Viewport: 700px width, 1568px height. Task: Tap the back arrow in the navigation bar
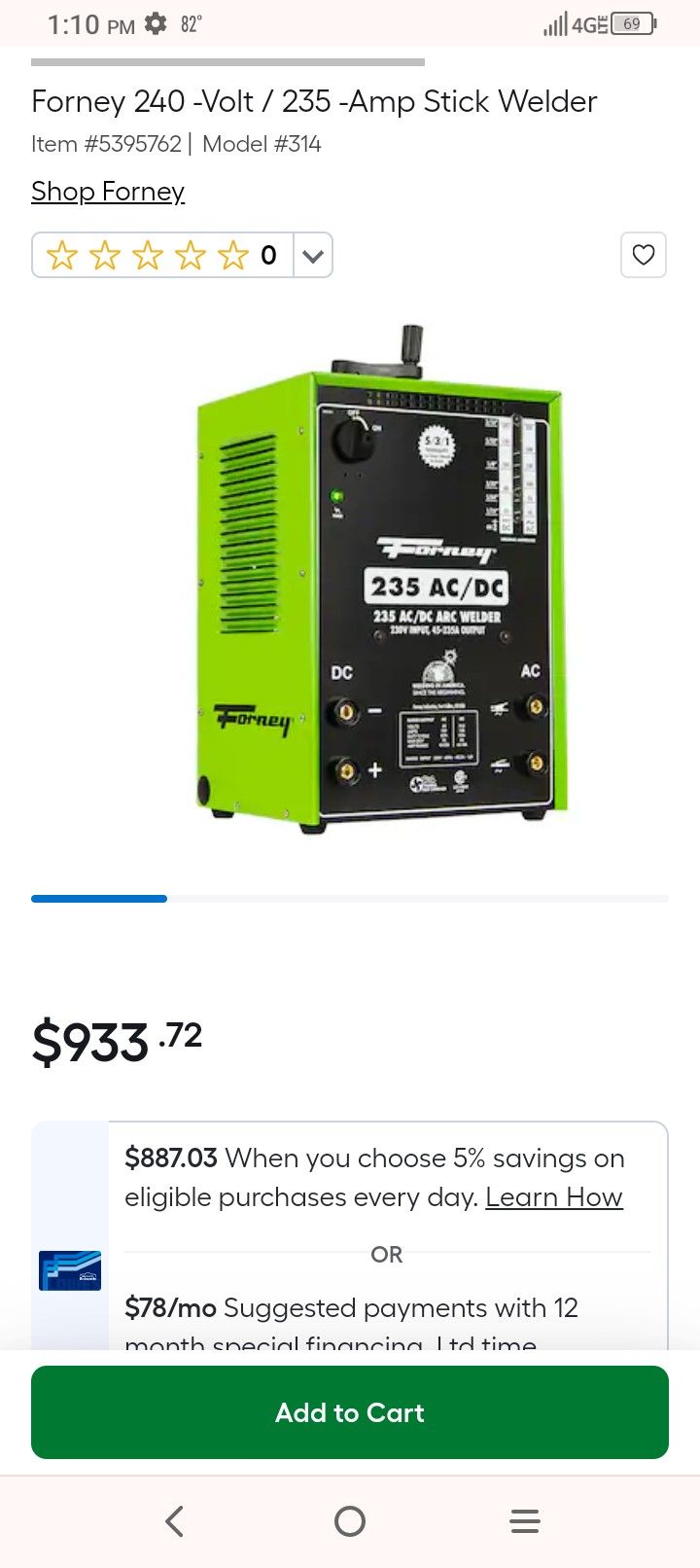175,1520
